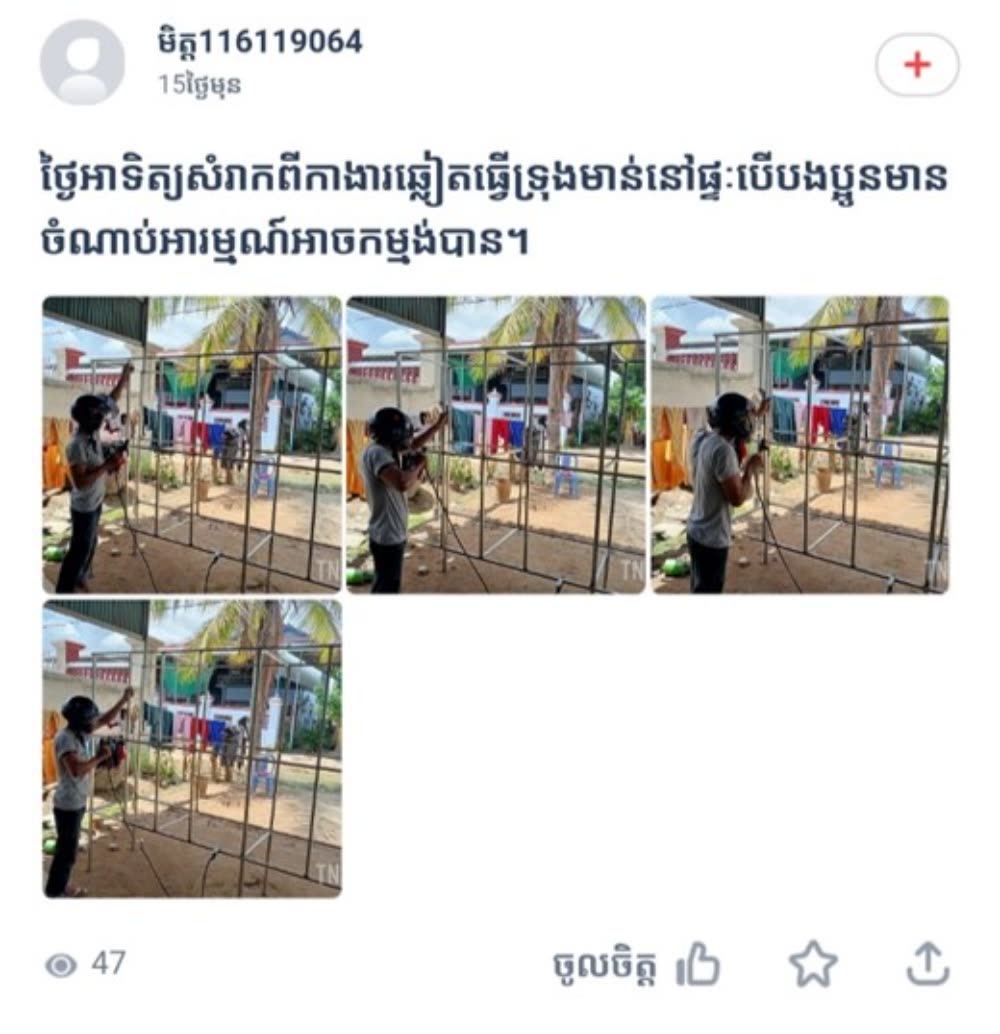This screenshot has width=1000, height=1034.
Task: Open profile avatar of មិត្ត116119064
Action: point(82,62)
